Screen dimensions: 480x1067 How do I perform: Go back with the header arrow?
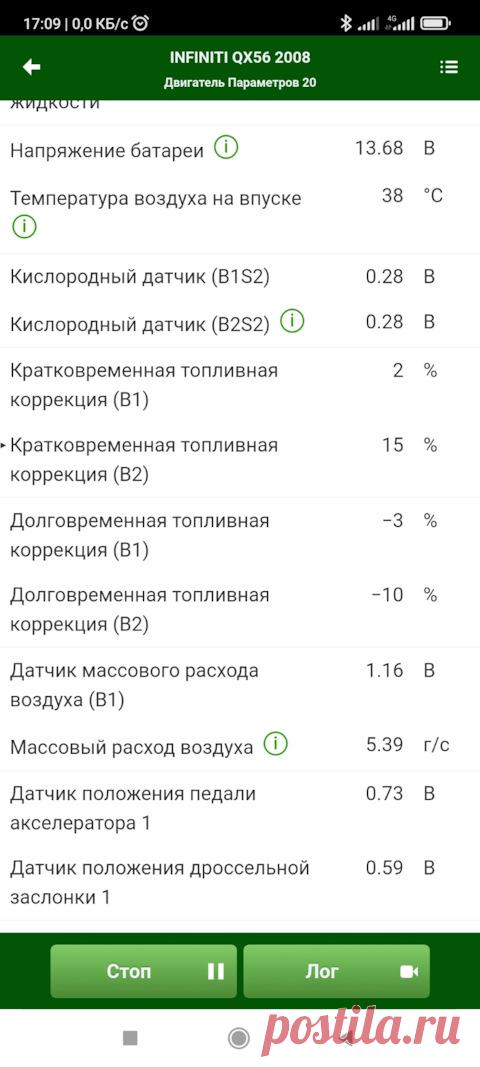(31, 67)
